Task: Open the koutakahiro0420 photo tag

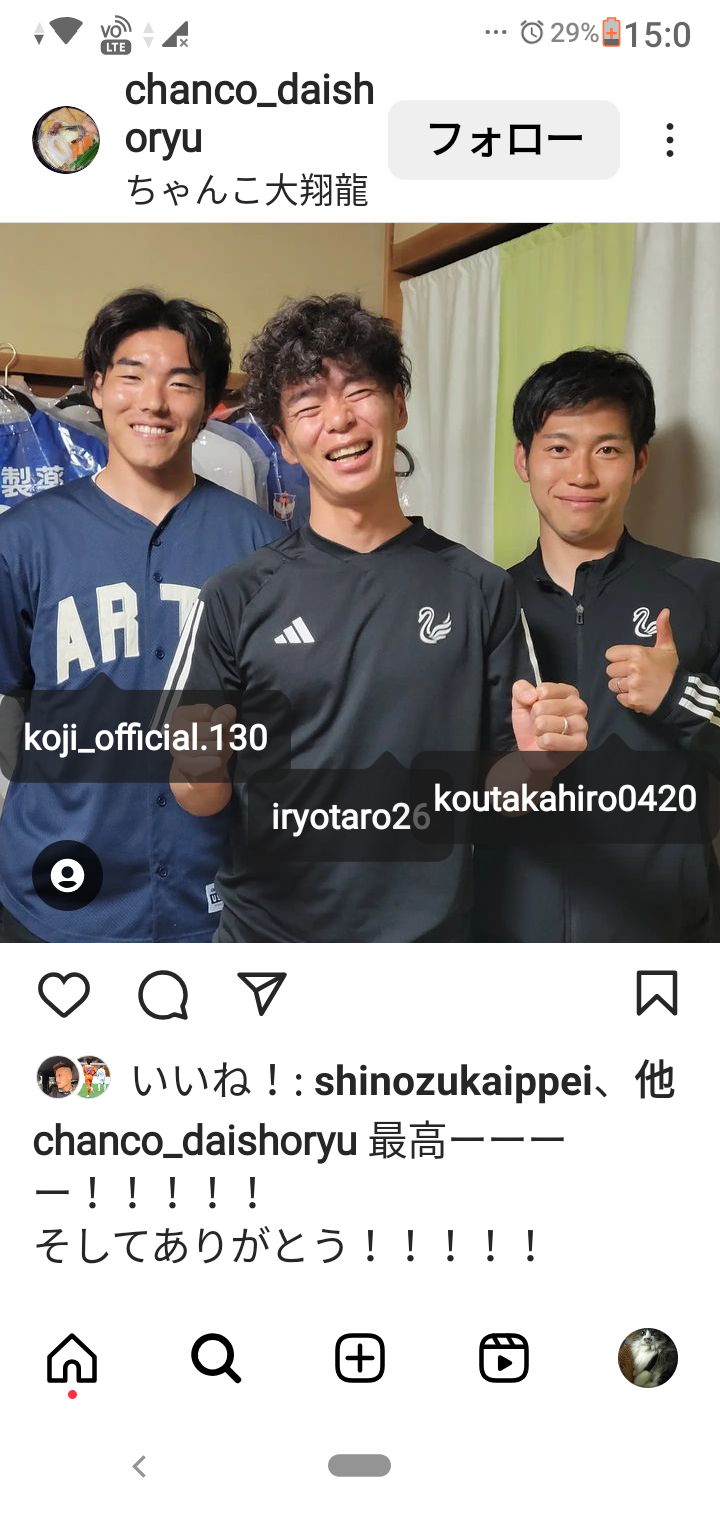Action: click(x=565, y=798)
